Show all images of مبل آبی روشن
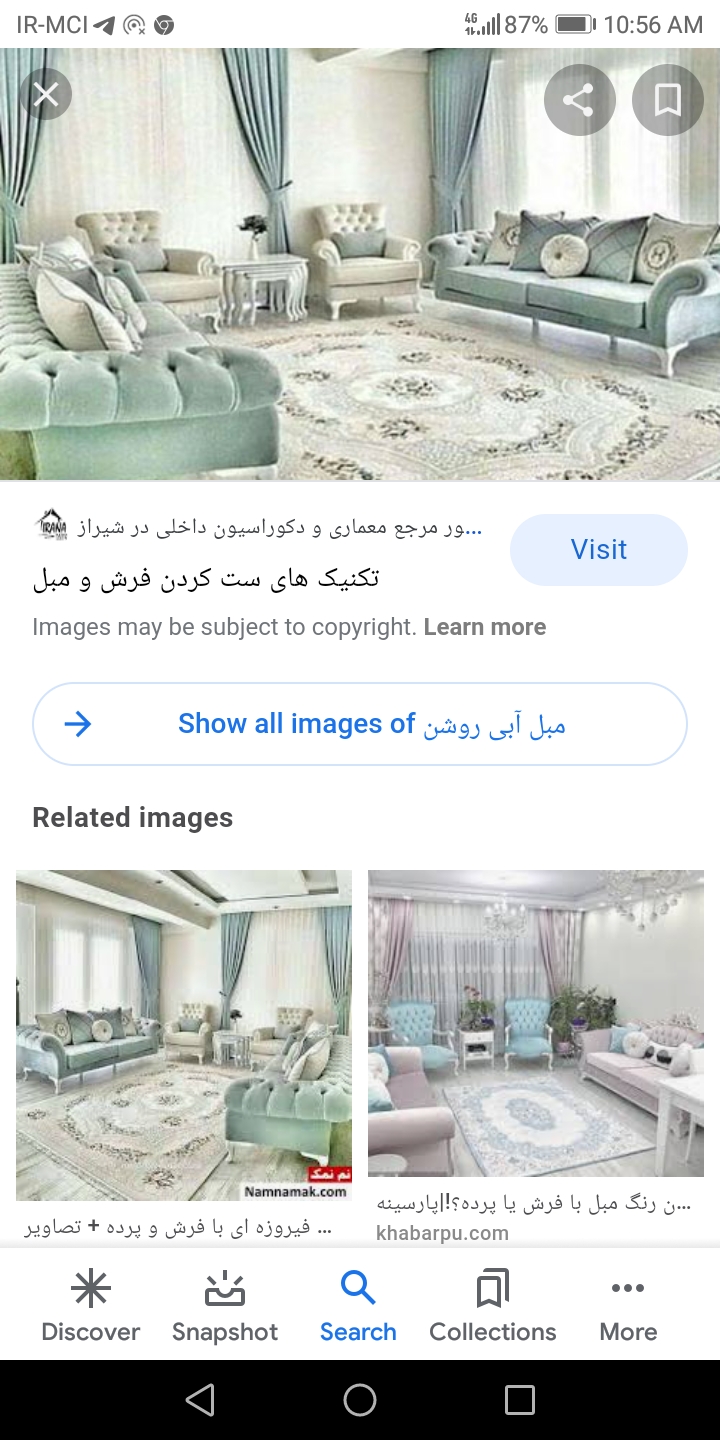This screenshot has width=720, height=1440. coord(360,724)
